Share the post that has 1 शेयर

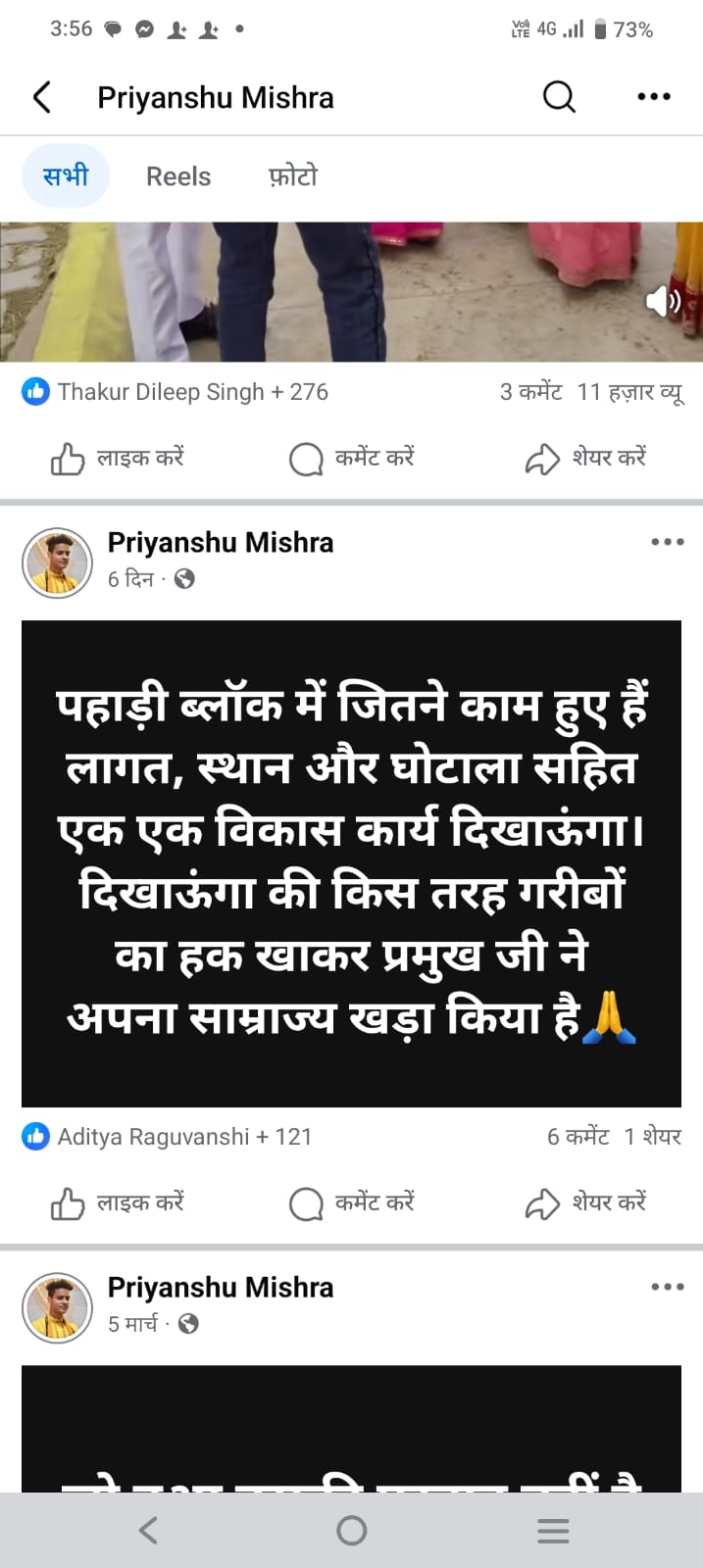coord(585,1203)
